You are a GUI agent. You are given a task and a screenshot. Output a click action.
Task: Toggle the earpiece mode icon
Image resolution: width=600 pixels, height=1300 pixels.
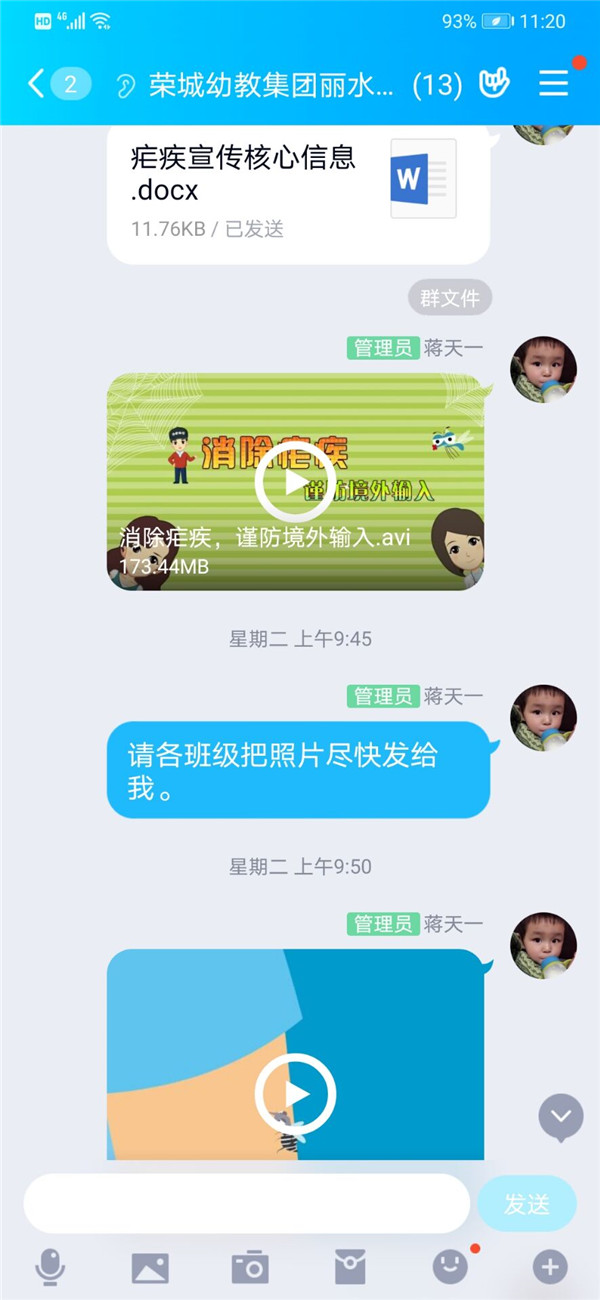click(x=126, y=85)
